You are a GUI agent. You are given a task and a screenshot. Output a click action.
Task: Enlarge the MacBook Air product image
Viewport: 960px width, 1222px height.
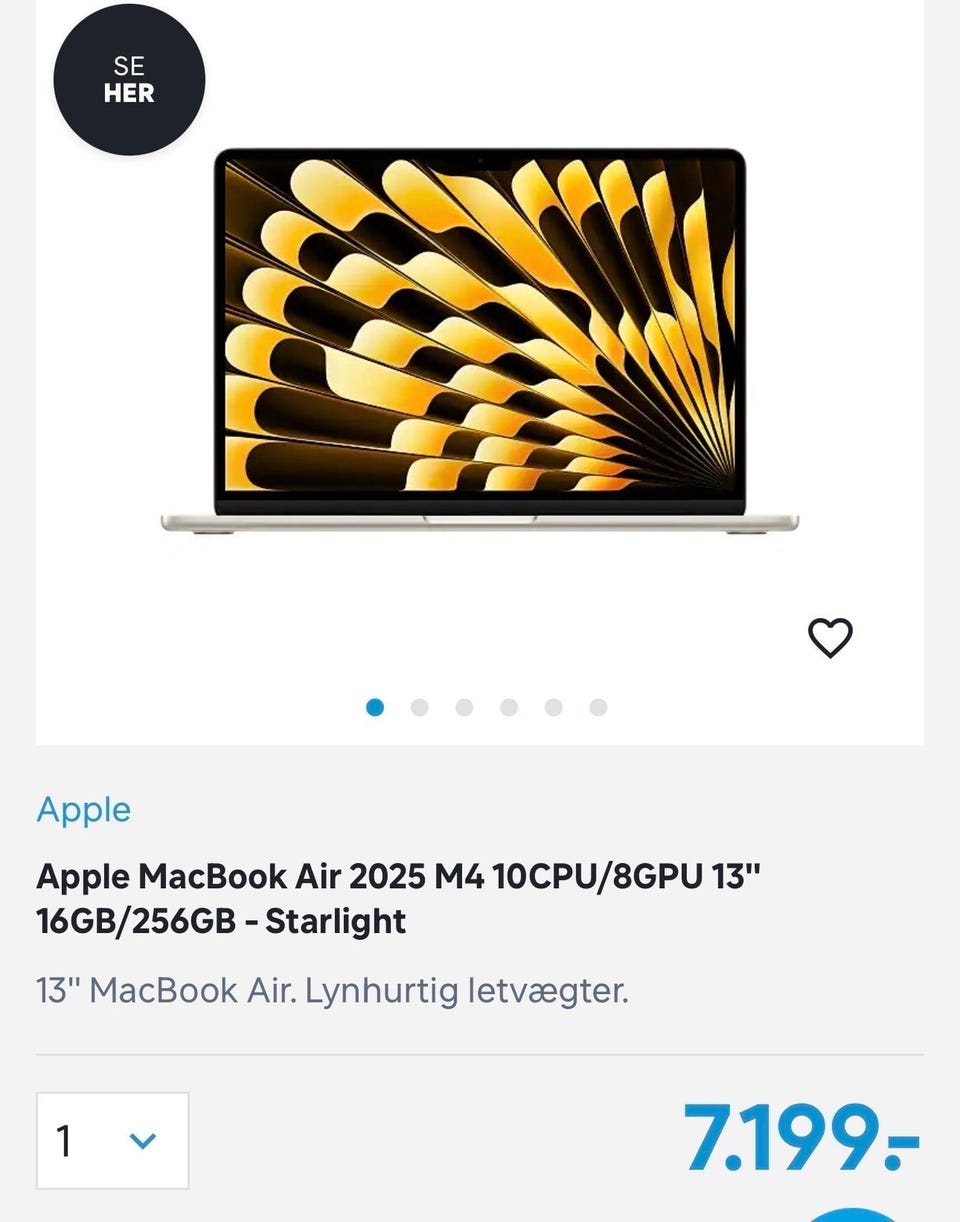click(480, 340)
